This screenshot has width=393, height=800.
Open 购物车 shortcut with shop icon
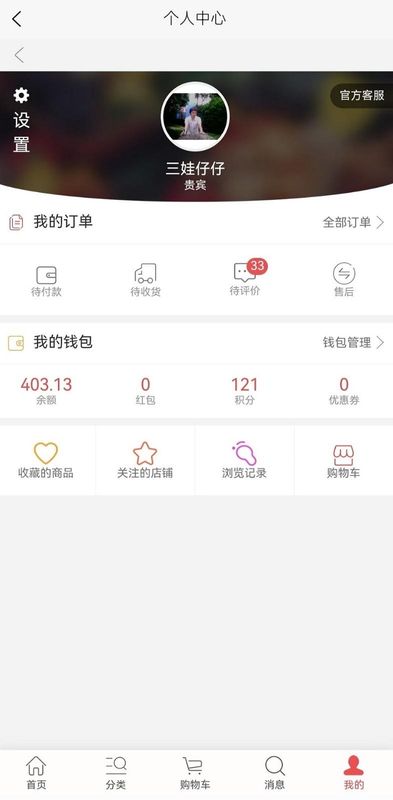343,461
